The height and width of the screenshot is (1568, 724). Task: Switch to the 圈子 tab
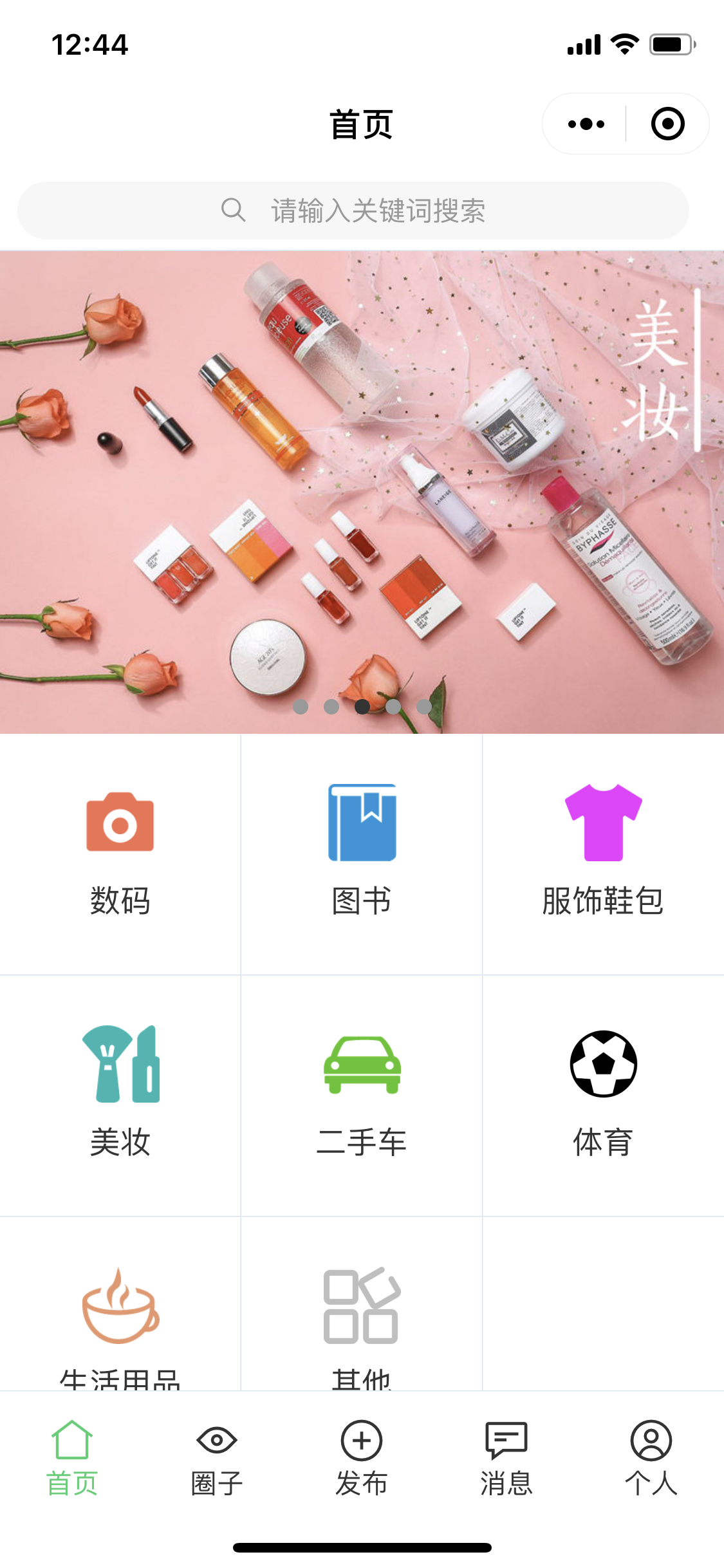217,1459
